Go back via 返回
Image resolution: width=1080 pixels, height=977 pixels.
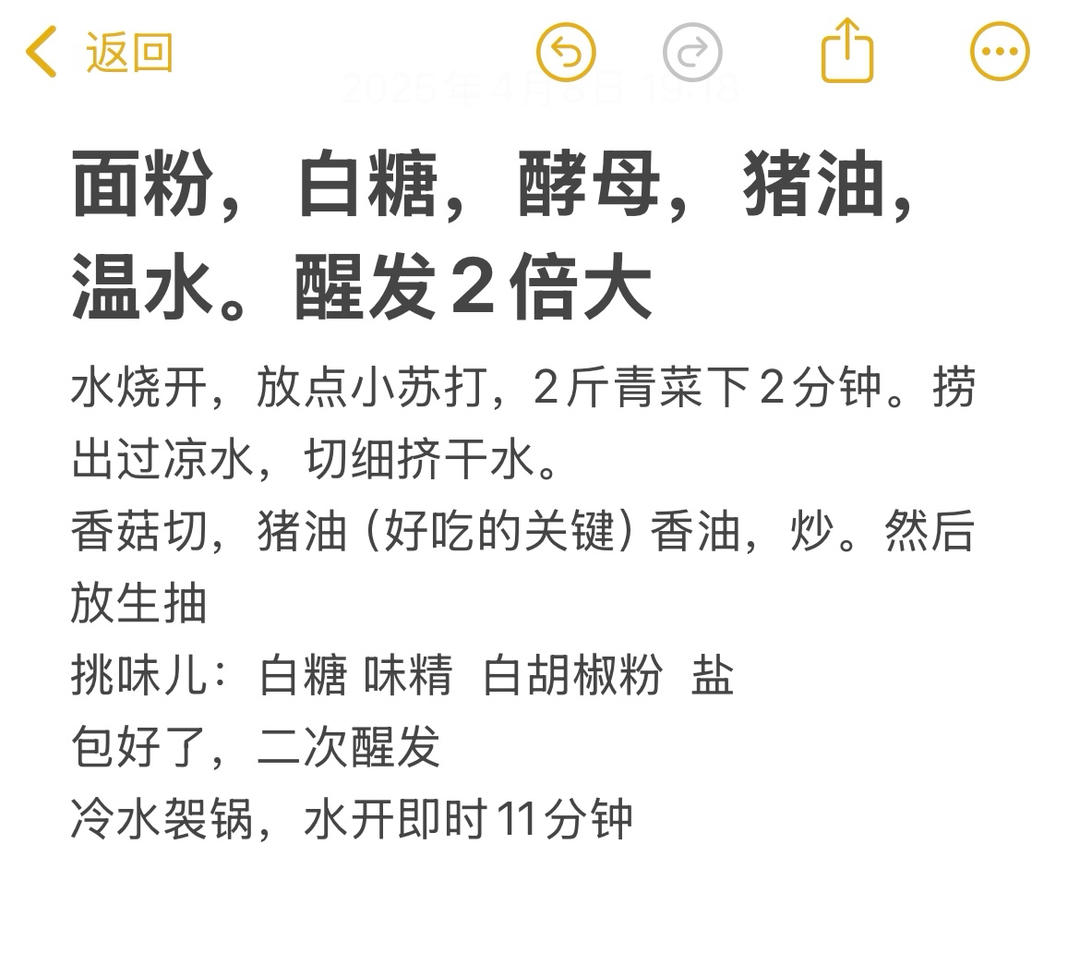point(100,52)
